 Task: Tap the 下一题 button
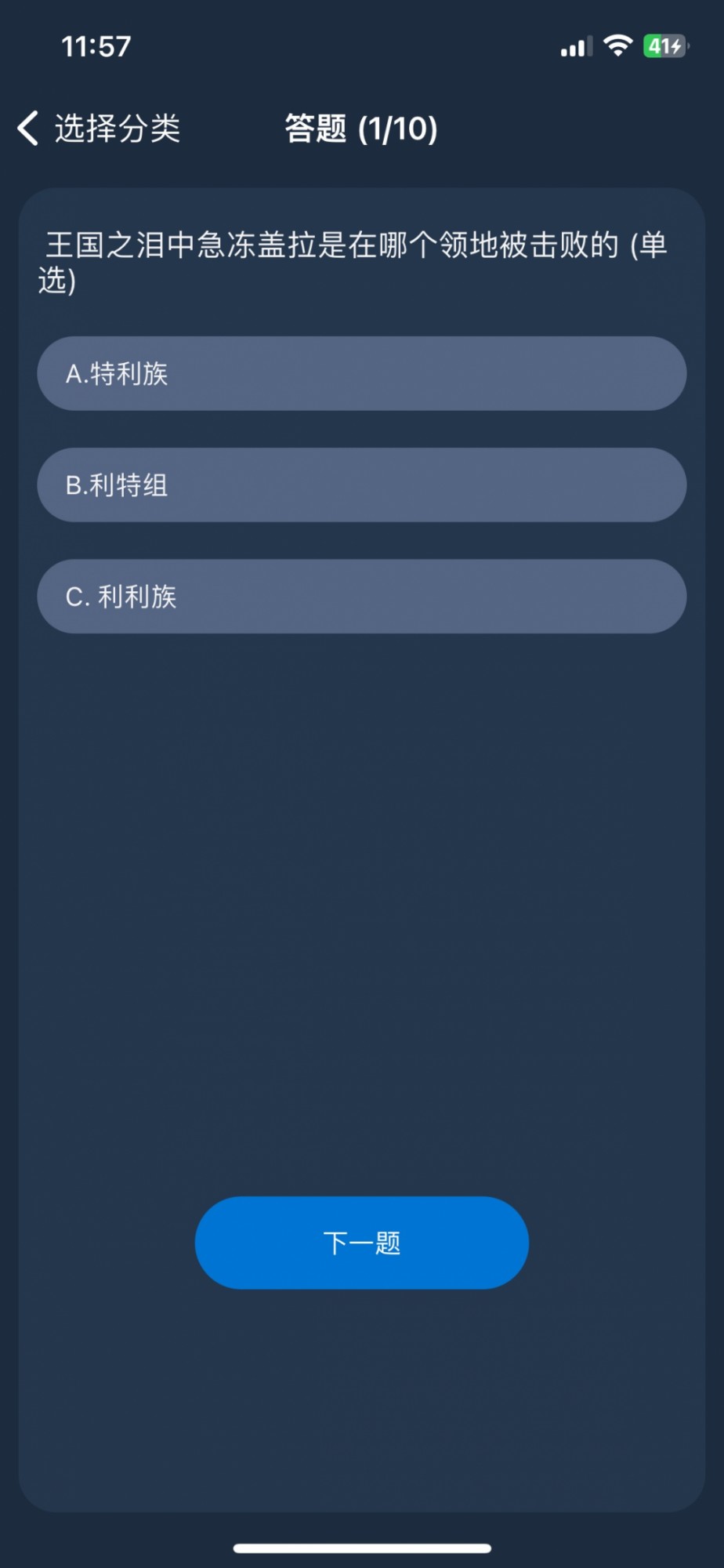(x=362, y=1243)
